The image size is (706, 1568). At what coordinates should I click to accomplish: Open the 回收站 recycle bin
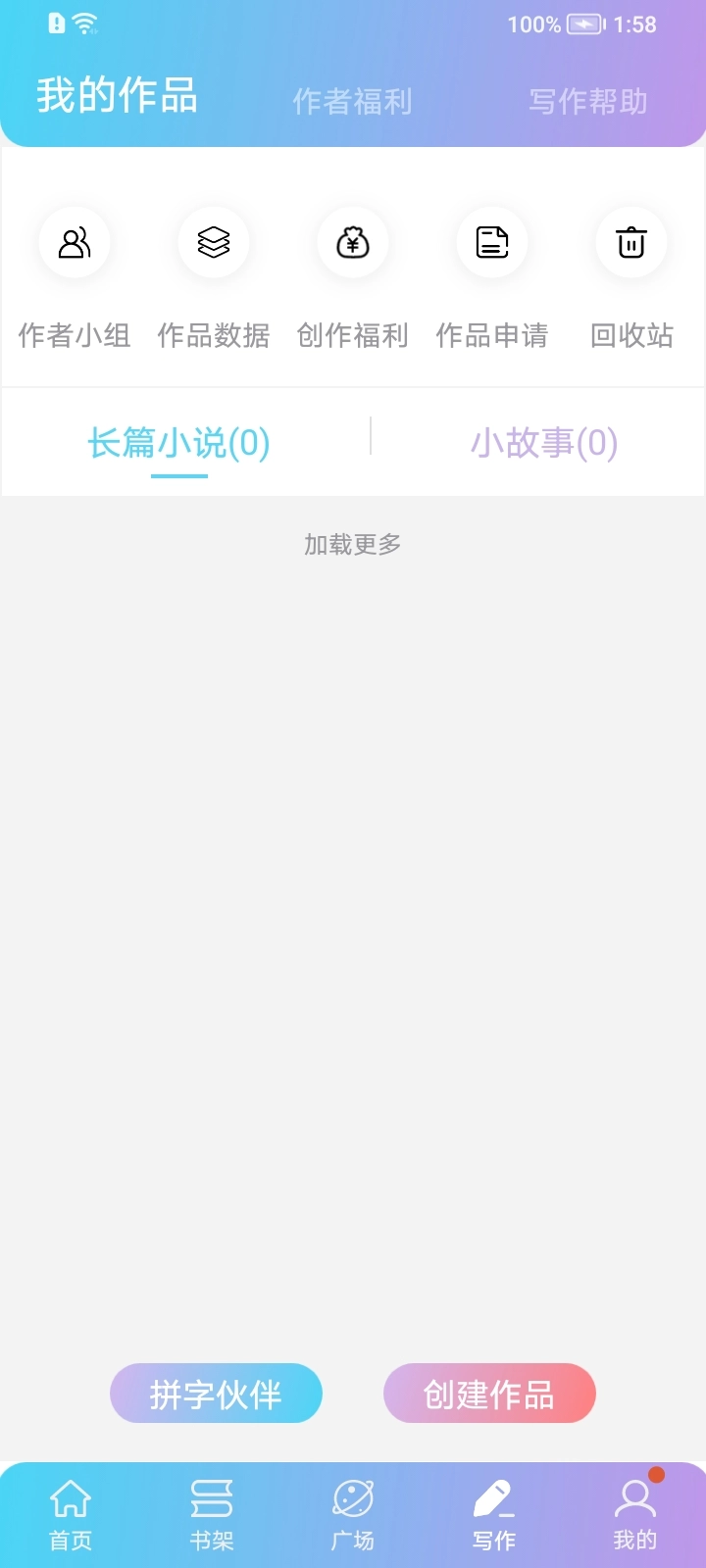pos(630,243)
